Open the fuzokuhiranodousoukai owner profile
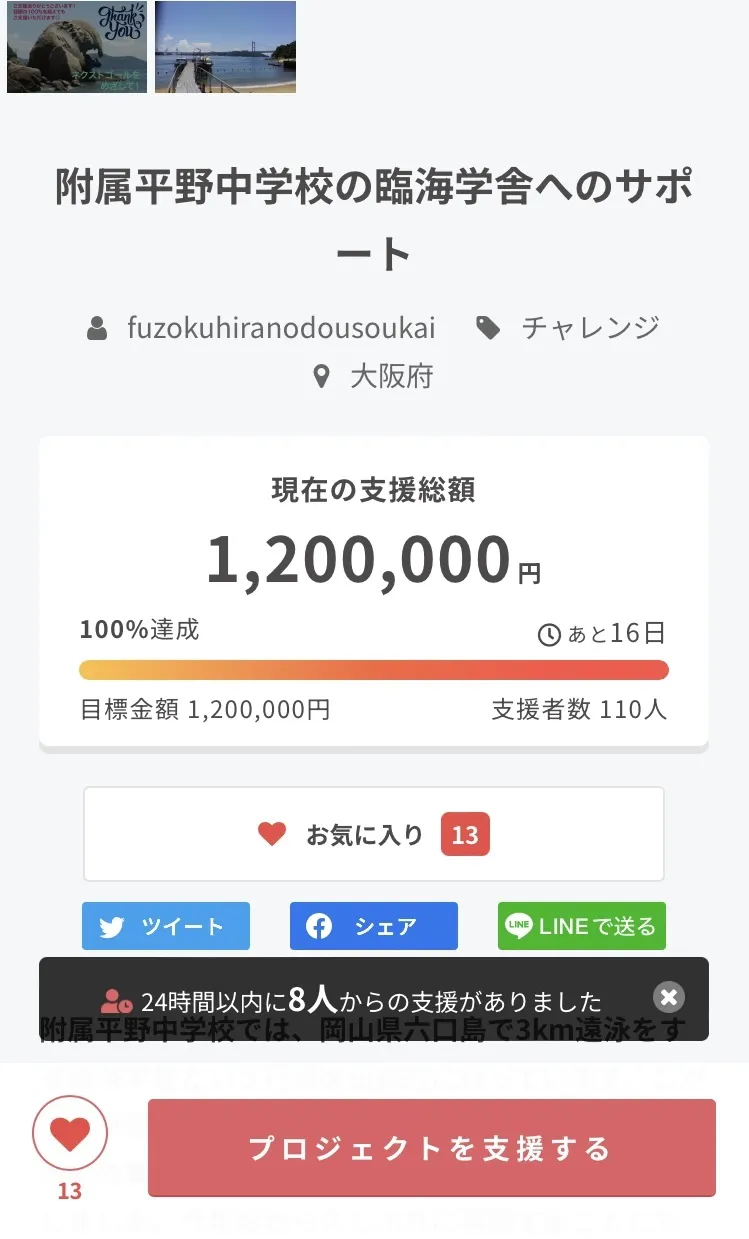 click(x=281, y=328)
